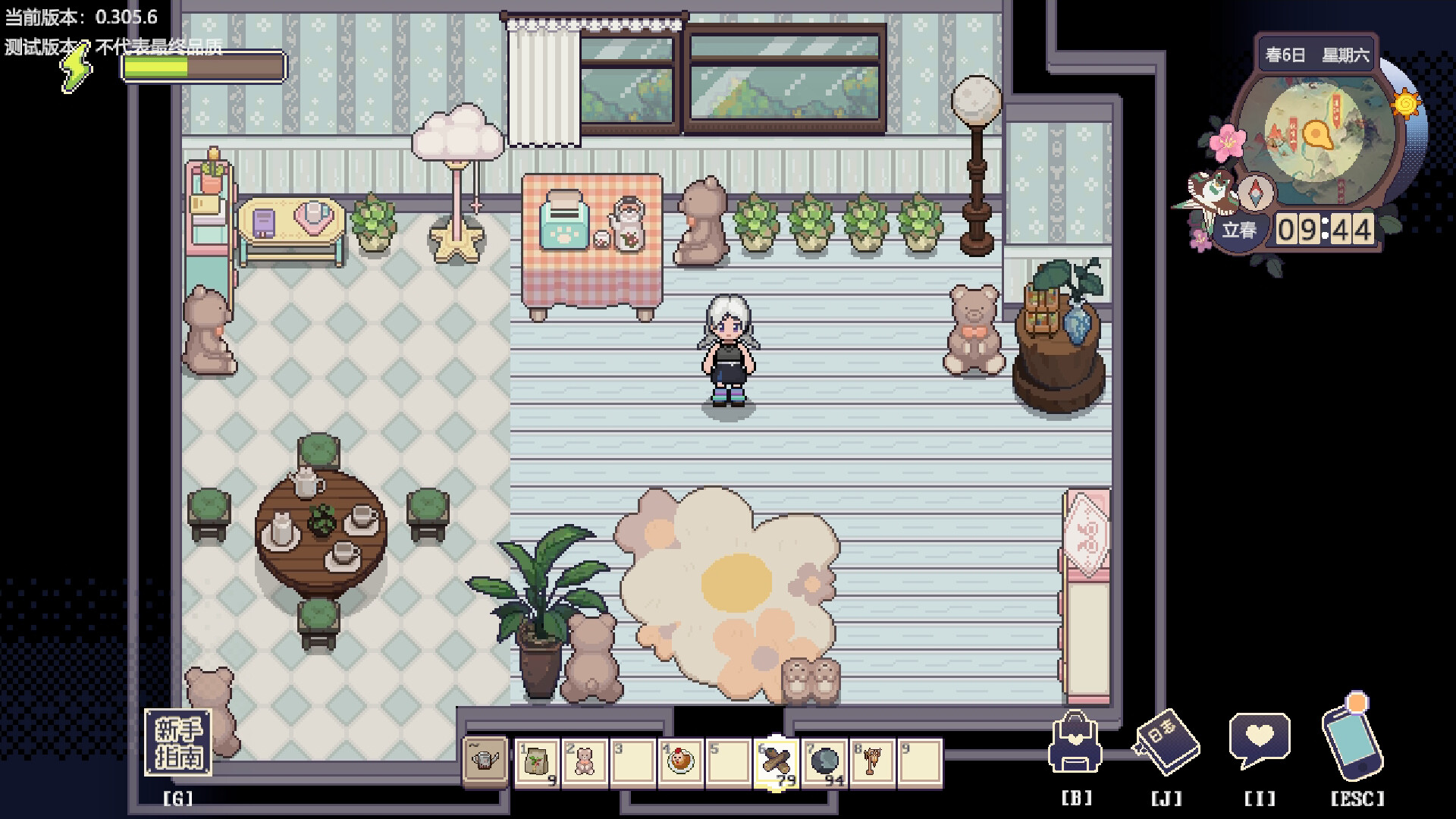This screenshot has width=1456, height=819.
Task: Select the stone in slot 7
Action: [x=824, y=761]
